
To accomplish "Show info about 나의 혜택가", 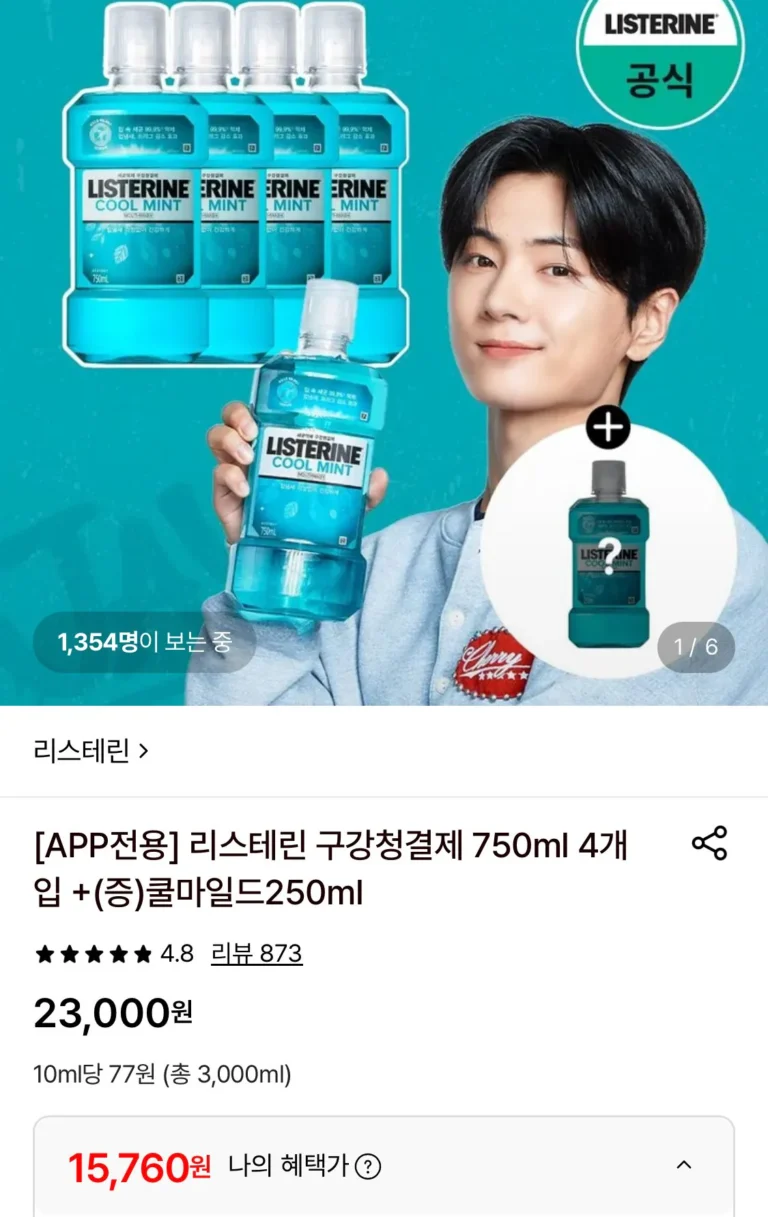I will (368, 1166).
